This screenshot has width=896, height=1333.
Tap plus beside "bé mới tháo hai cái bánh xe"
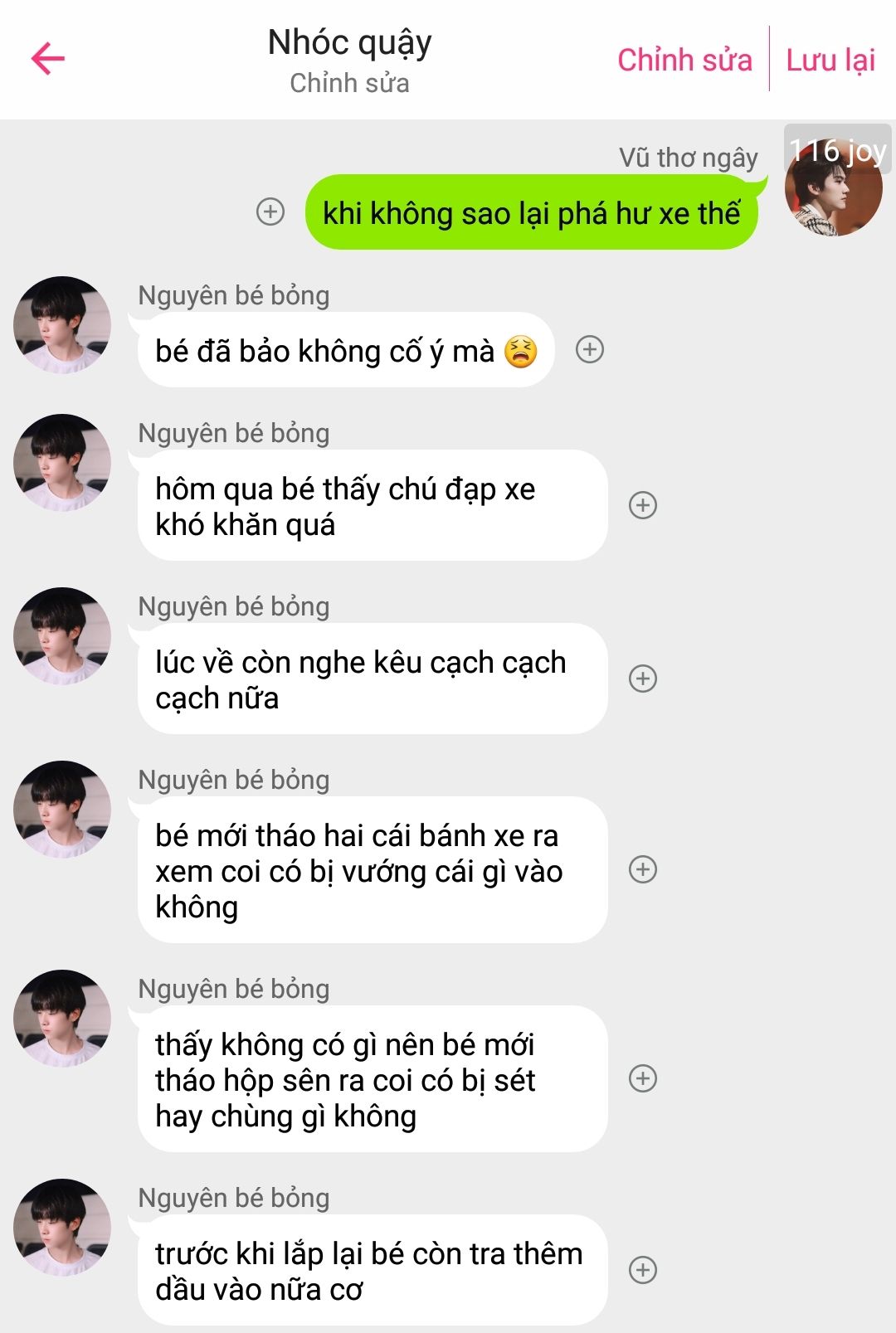click(x=643, y=869)
